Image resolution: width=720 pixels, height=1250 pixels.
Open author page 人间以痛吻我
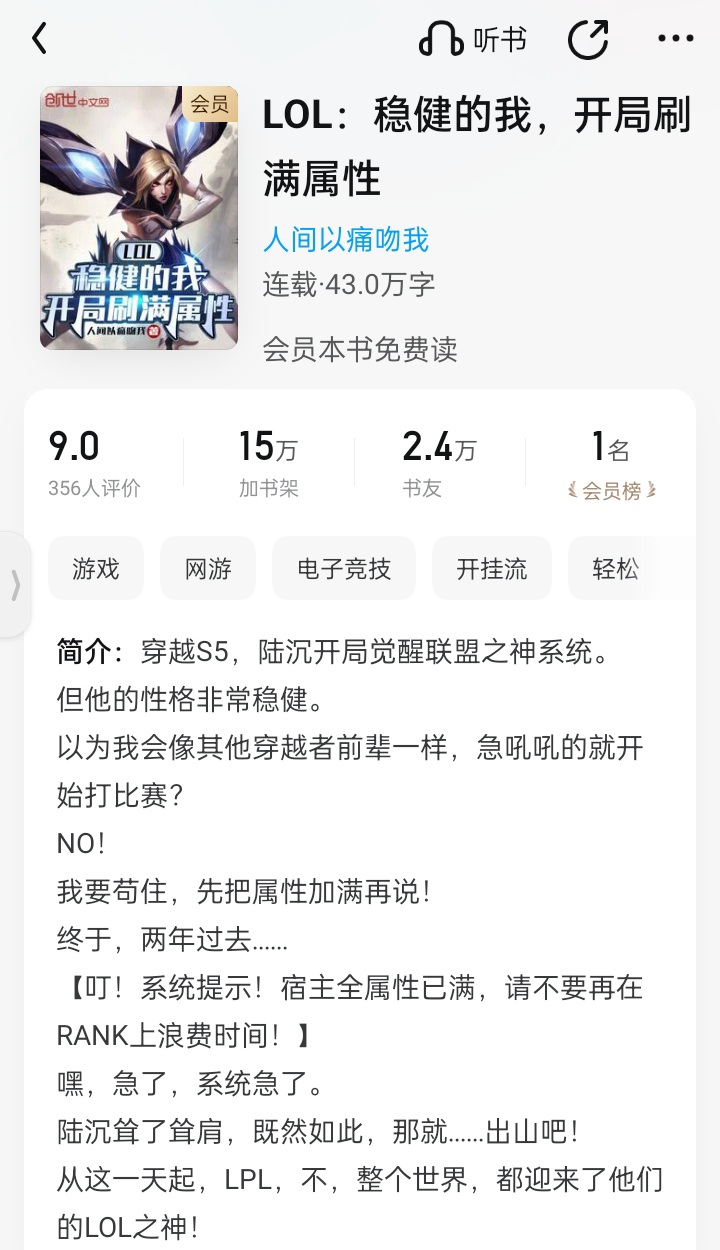click(x=346, y=240)
